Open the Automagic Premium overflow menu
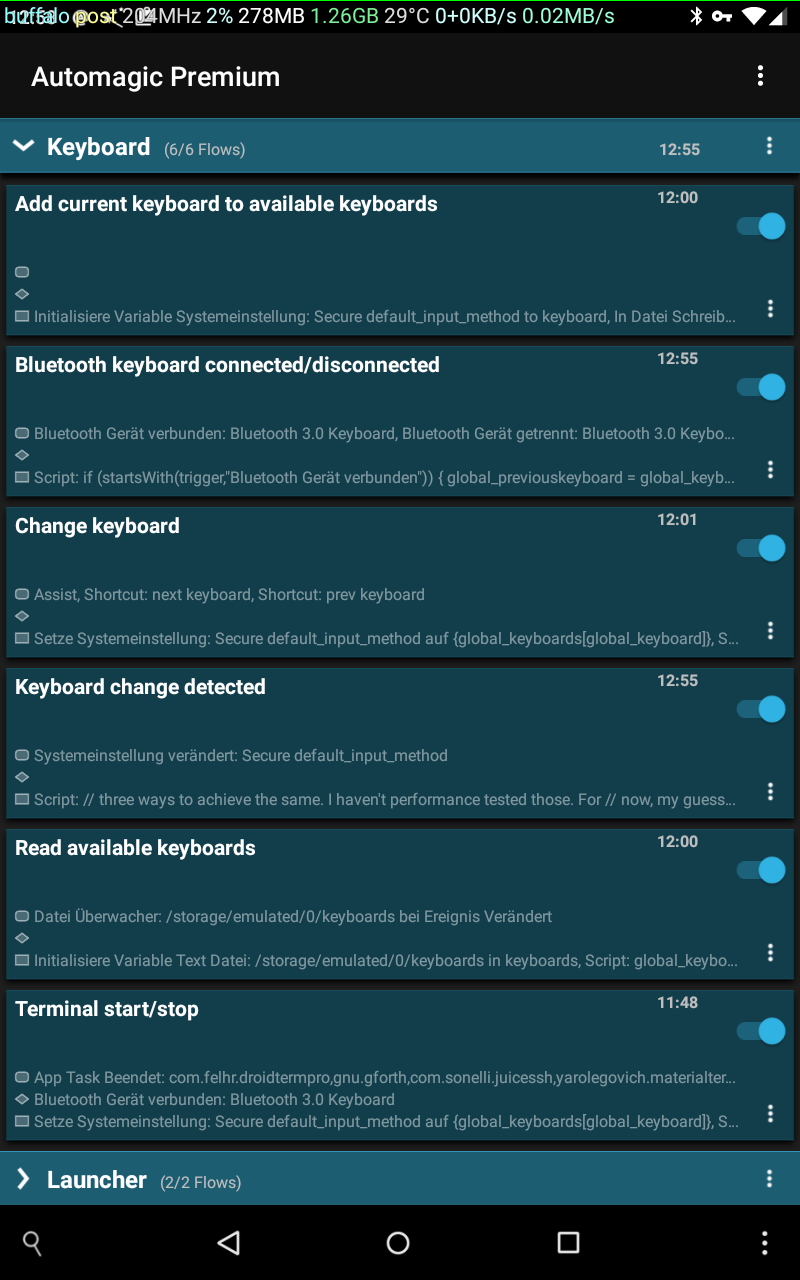The width and height of the screenshot is (800, 1280). pos(760,76)
